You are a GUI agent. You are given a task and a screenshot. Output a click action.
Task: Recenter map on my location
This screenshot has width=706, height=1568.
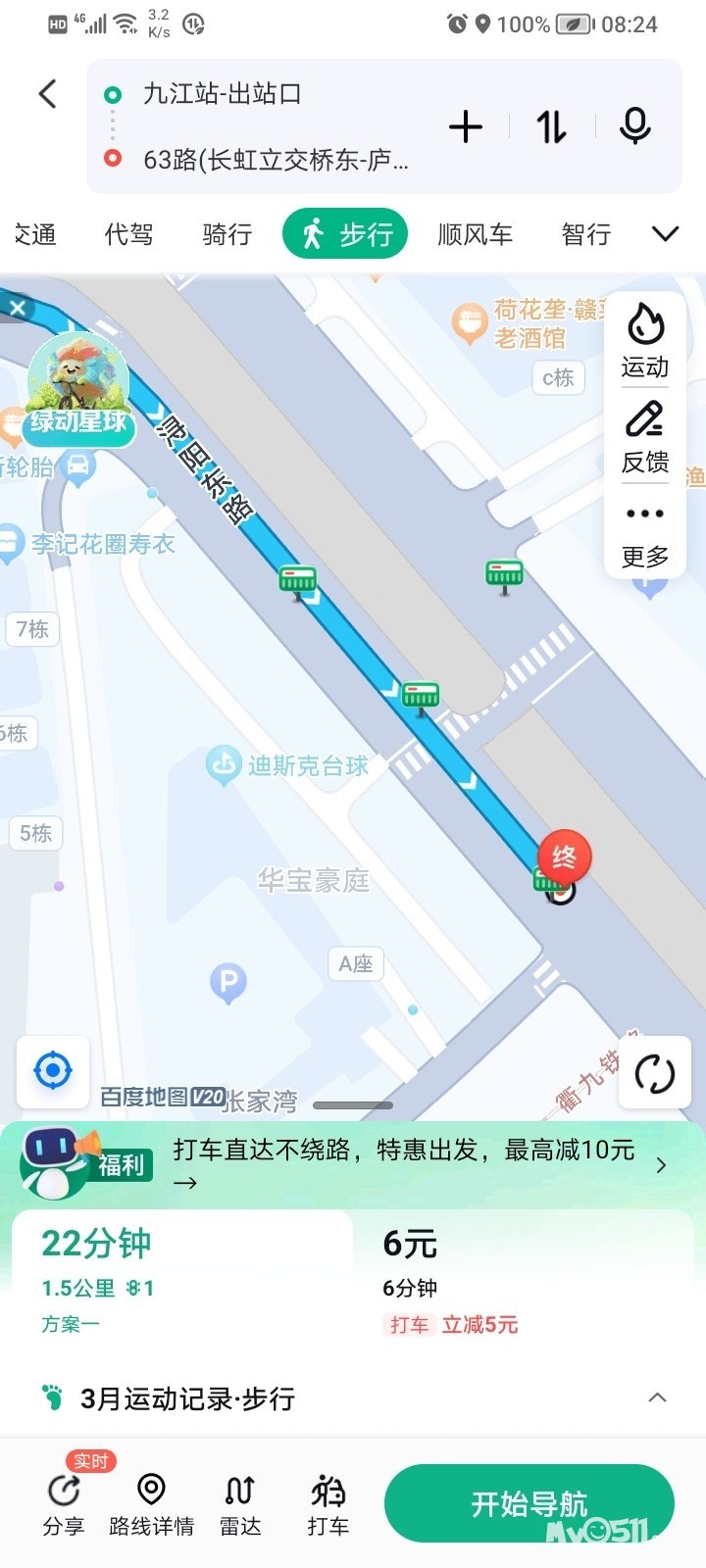(53, 1071)
